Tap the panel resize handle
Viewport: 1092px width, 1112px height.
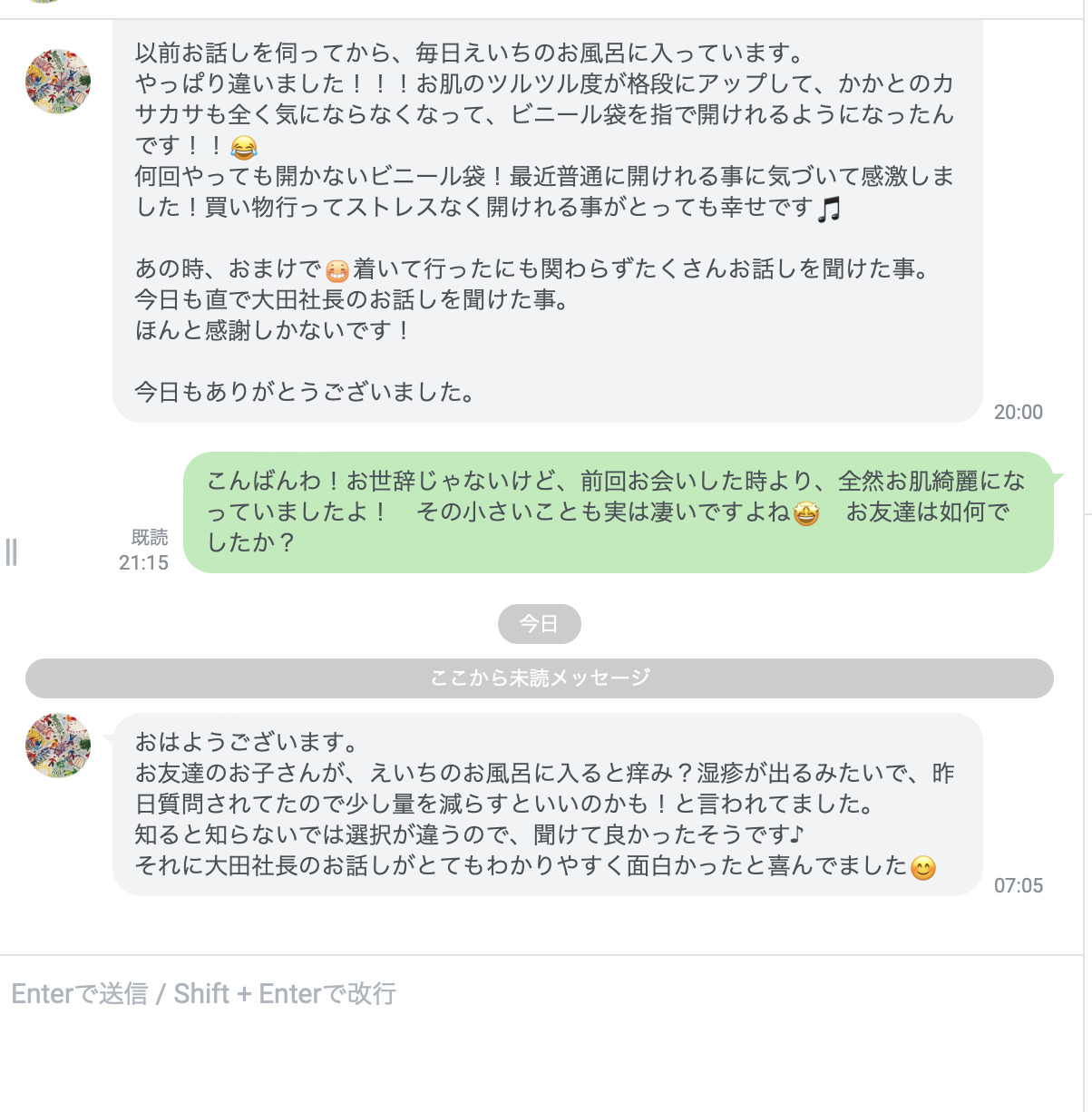[12, 551]
